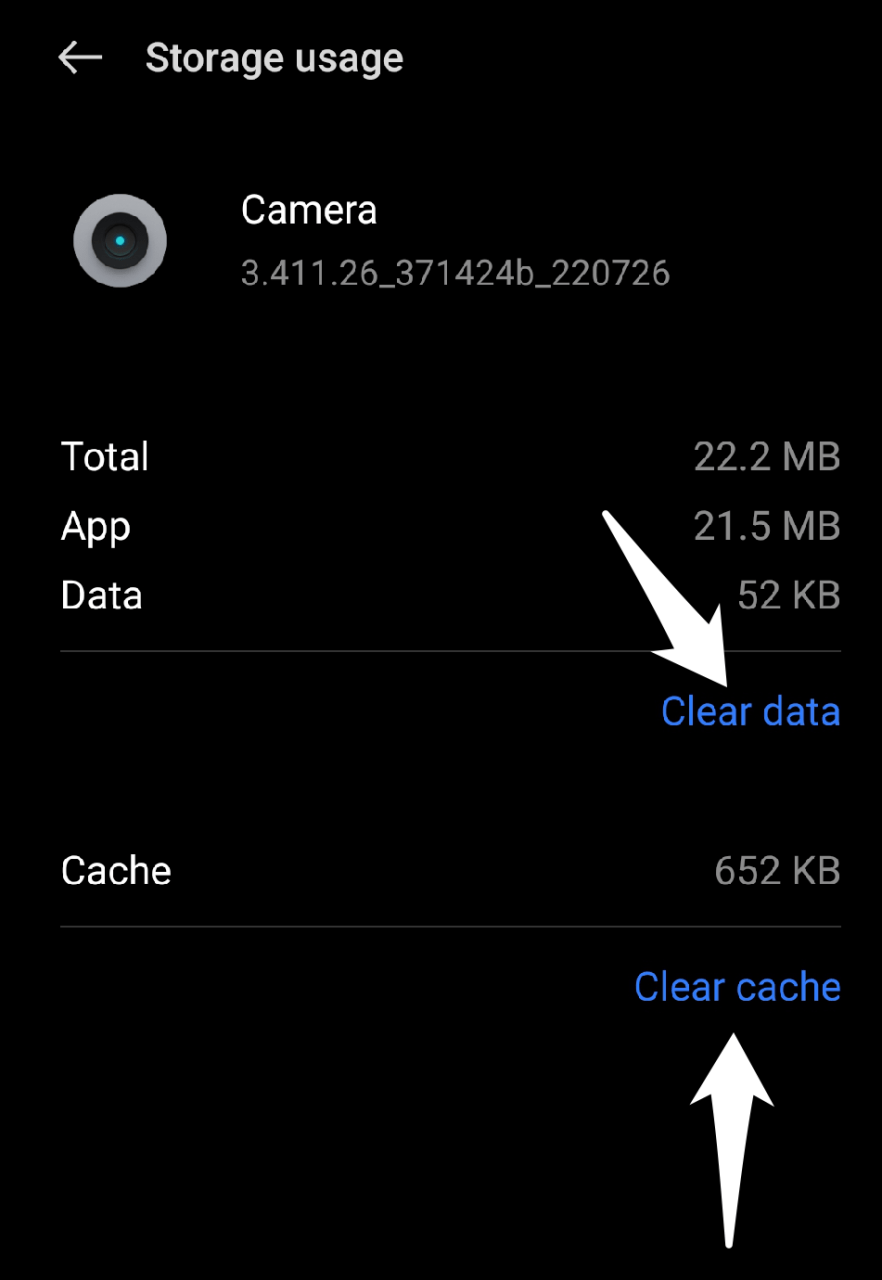Viewport: 882px width, 1280px height.
Task: Clear data for the Camera app
Action: (750, 712)
